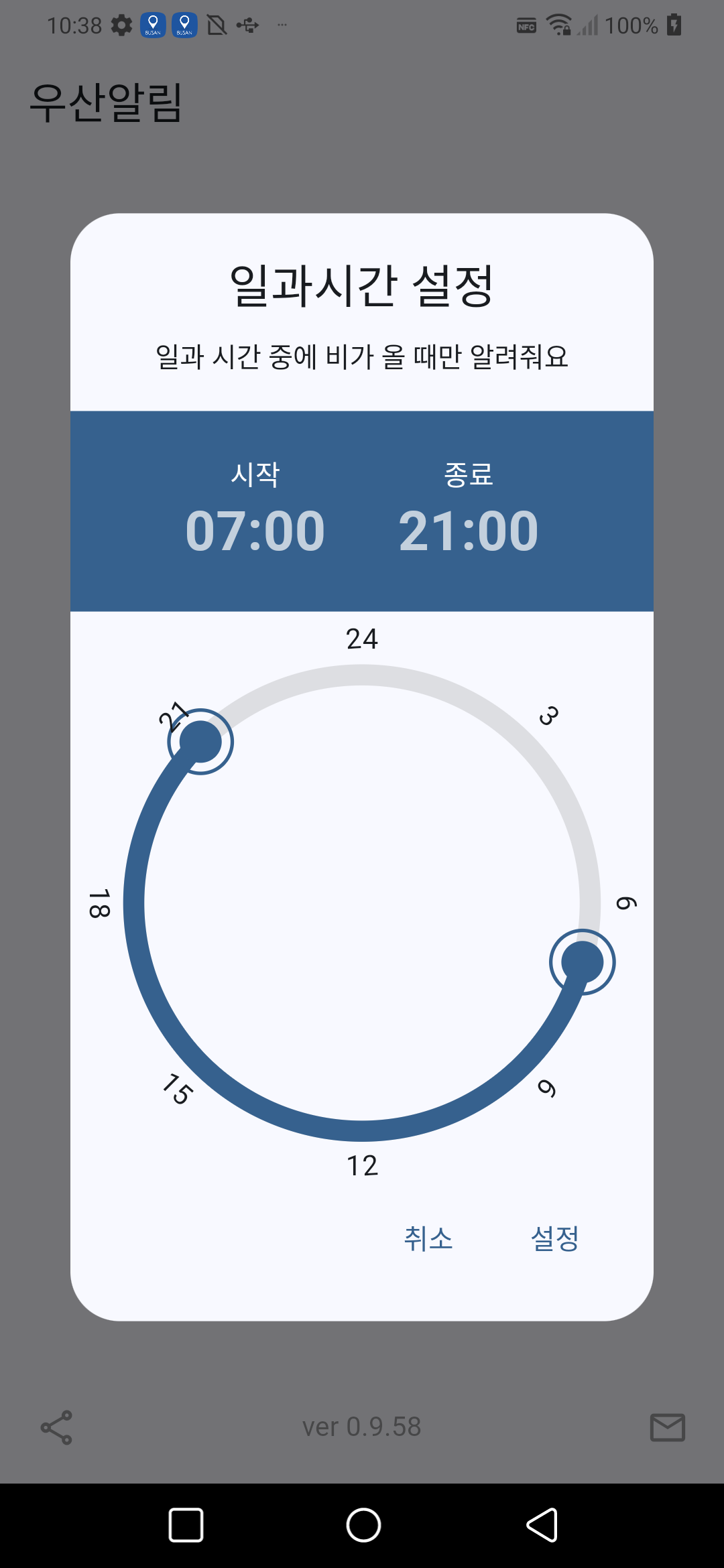This screenshot has height=1568, width=724.
Task: Go to the home screen
Action: [363, 1525]
